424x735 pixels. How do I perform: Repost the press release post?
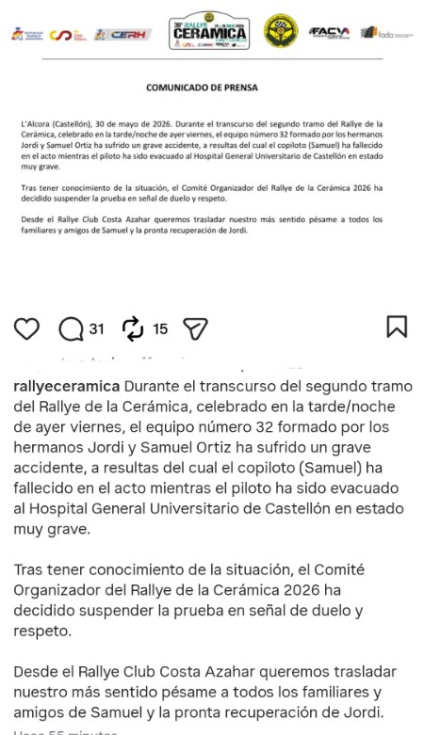pyautogui.click(x=133, y=329)
